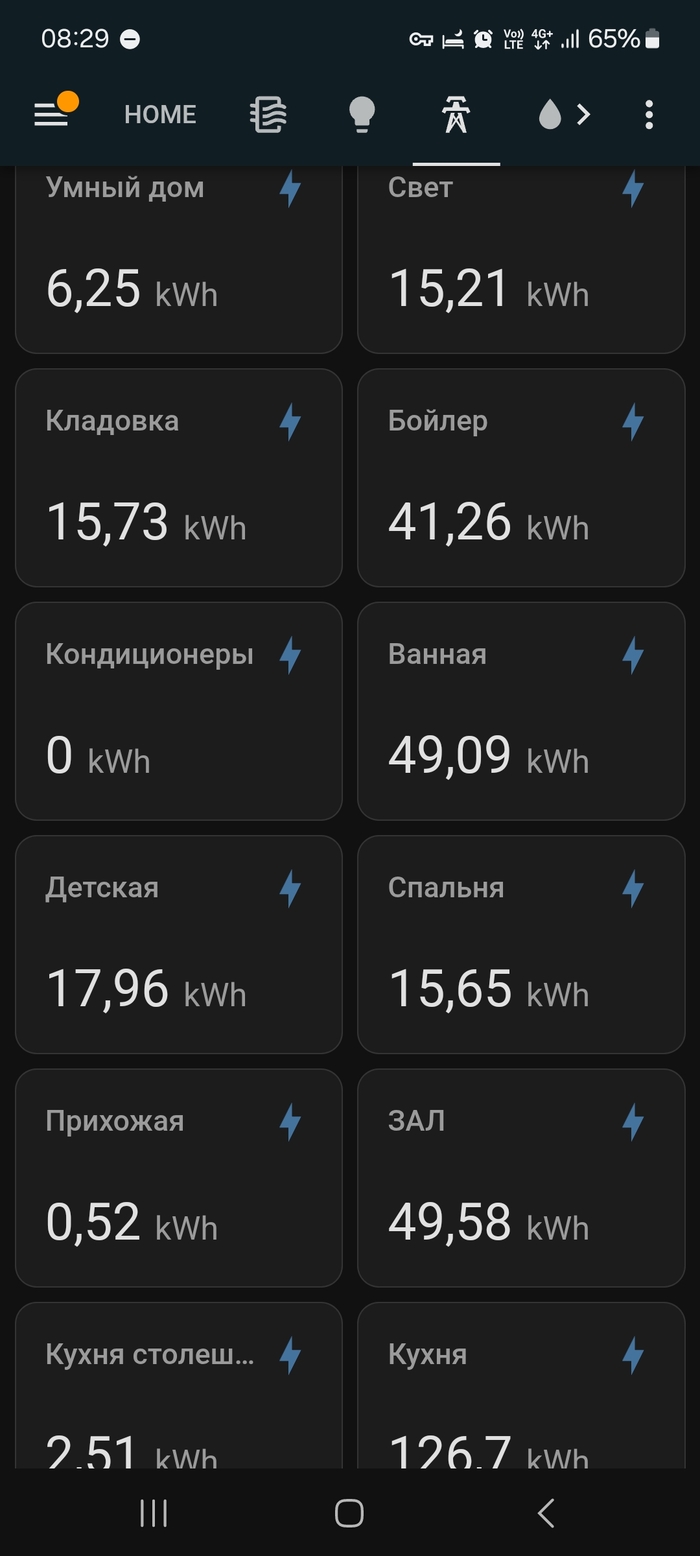Image resolution: width=700 pixels, height=1556 pixels.
Task: Open the Прихожая energy card
Action: click(x=179, y=1177)
